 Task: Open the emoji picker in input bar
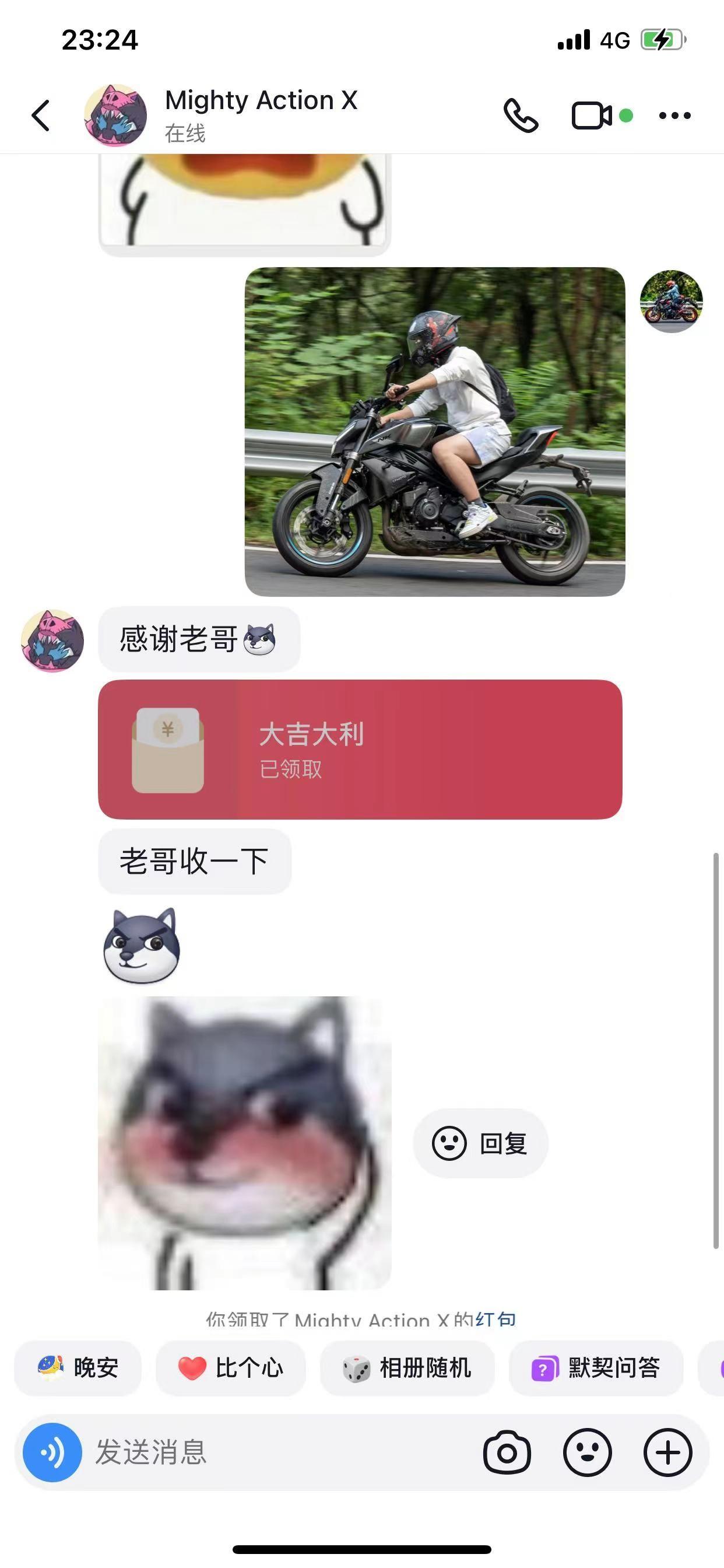pyautogui.click(x=587, y=1452)
